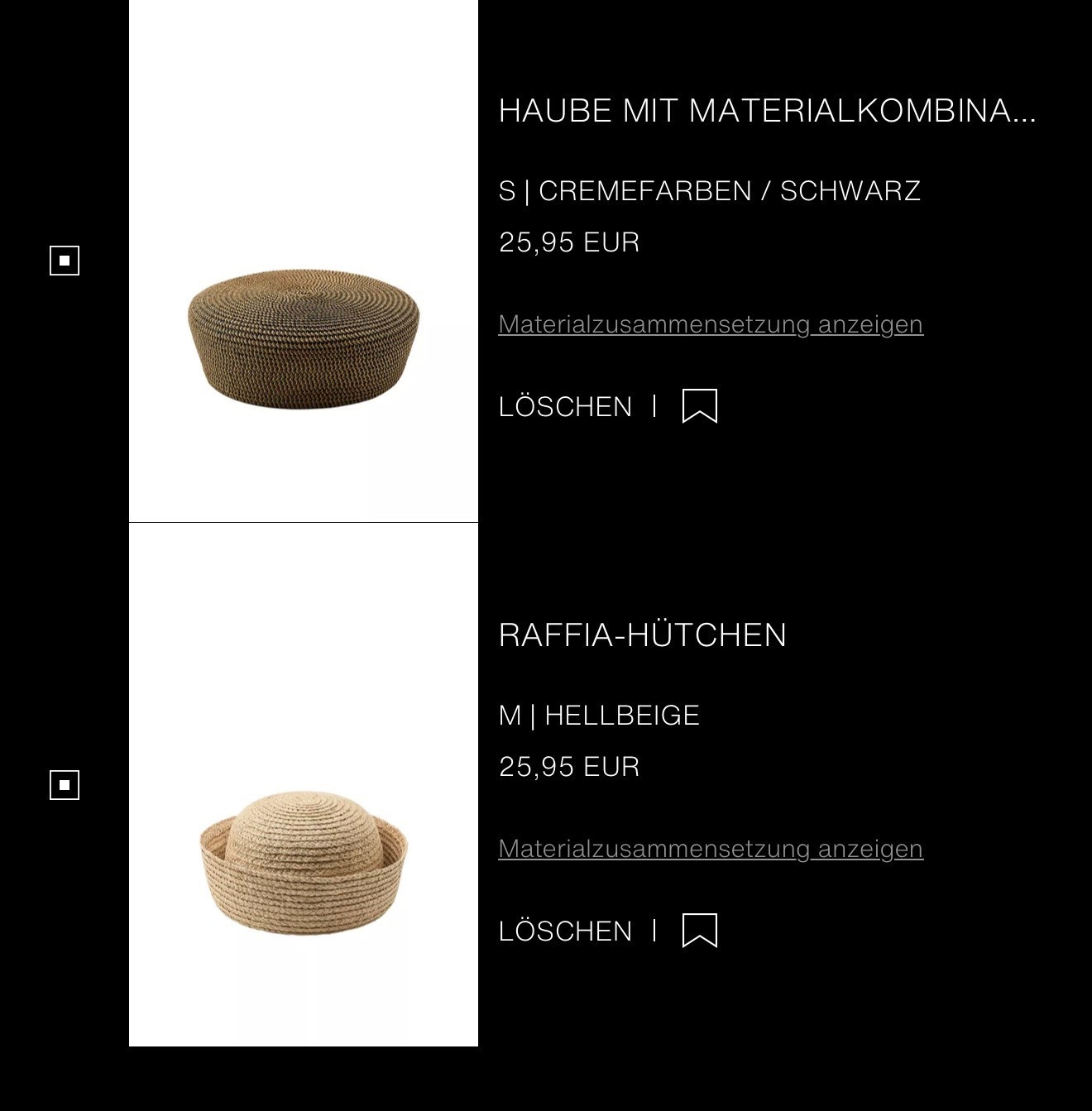Image resolution: width=1092 pixels, height=1111 pixels.
Task: Deselect the Haube mit Materialkombination checkbox
Action: click(x=65, y=261)
